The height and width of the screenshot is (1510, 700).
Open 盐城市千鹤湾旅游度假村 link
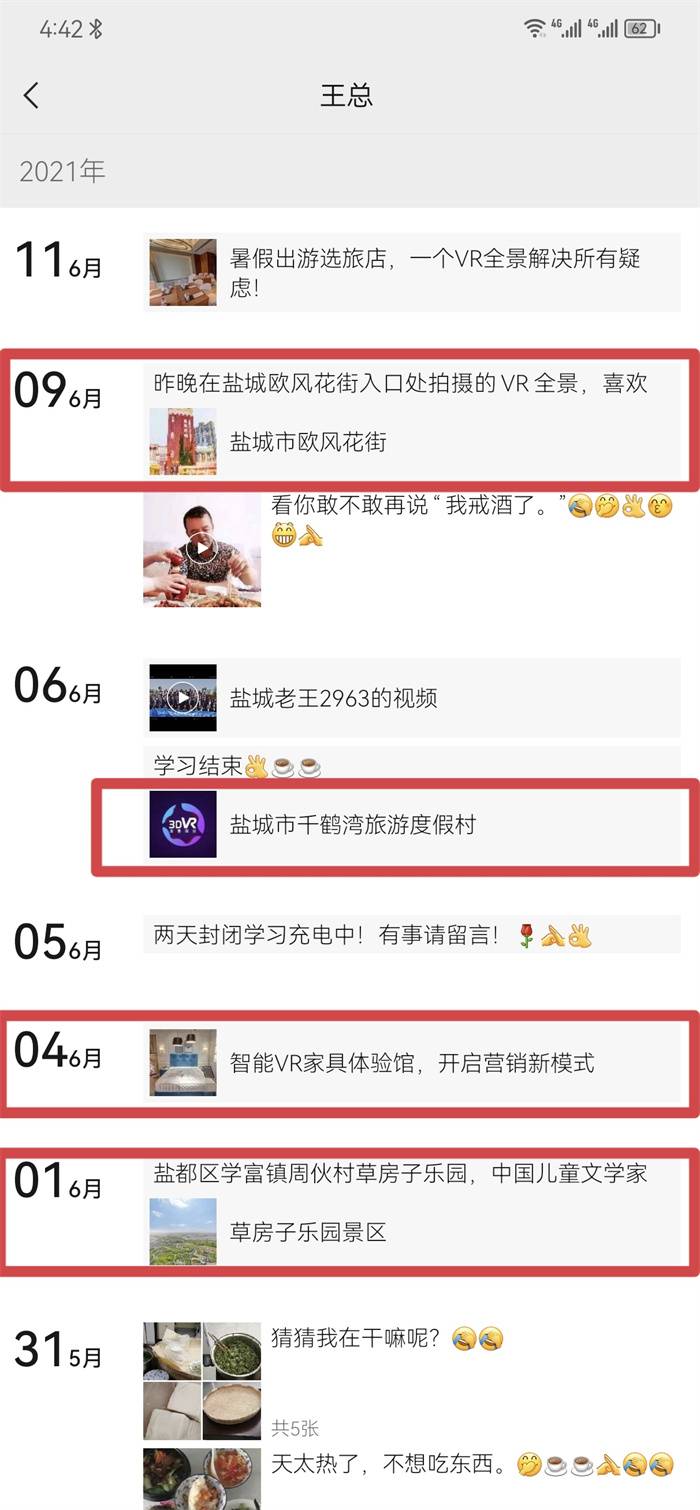point(410,825)
